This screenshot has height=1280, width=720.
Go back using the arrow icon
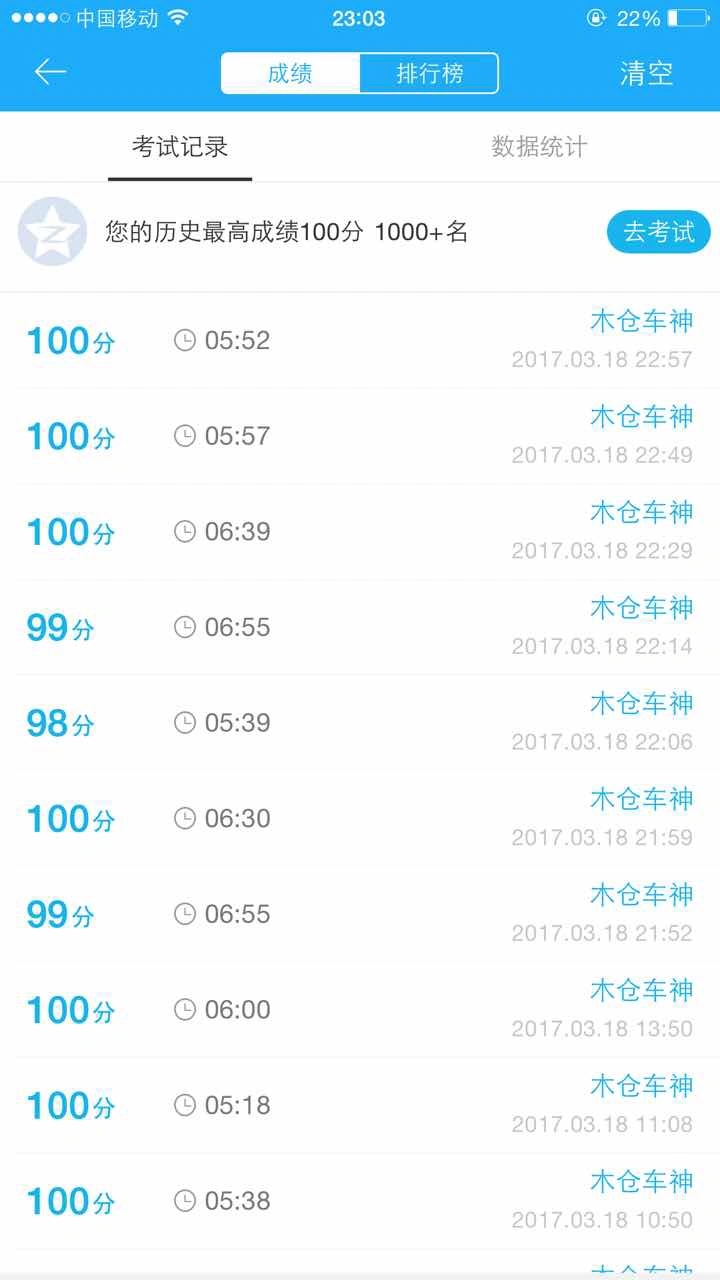coord(50,72)
